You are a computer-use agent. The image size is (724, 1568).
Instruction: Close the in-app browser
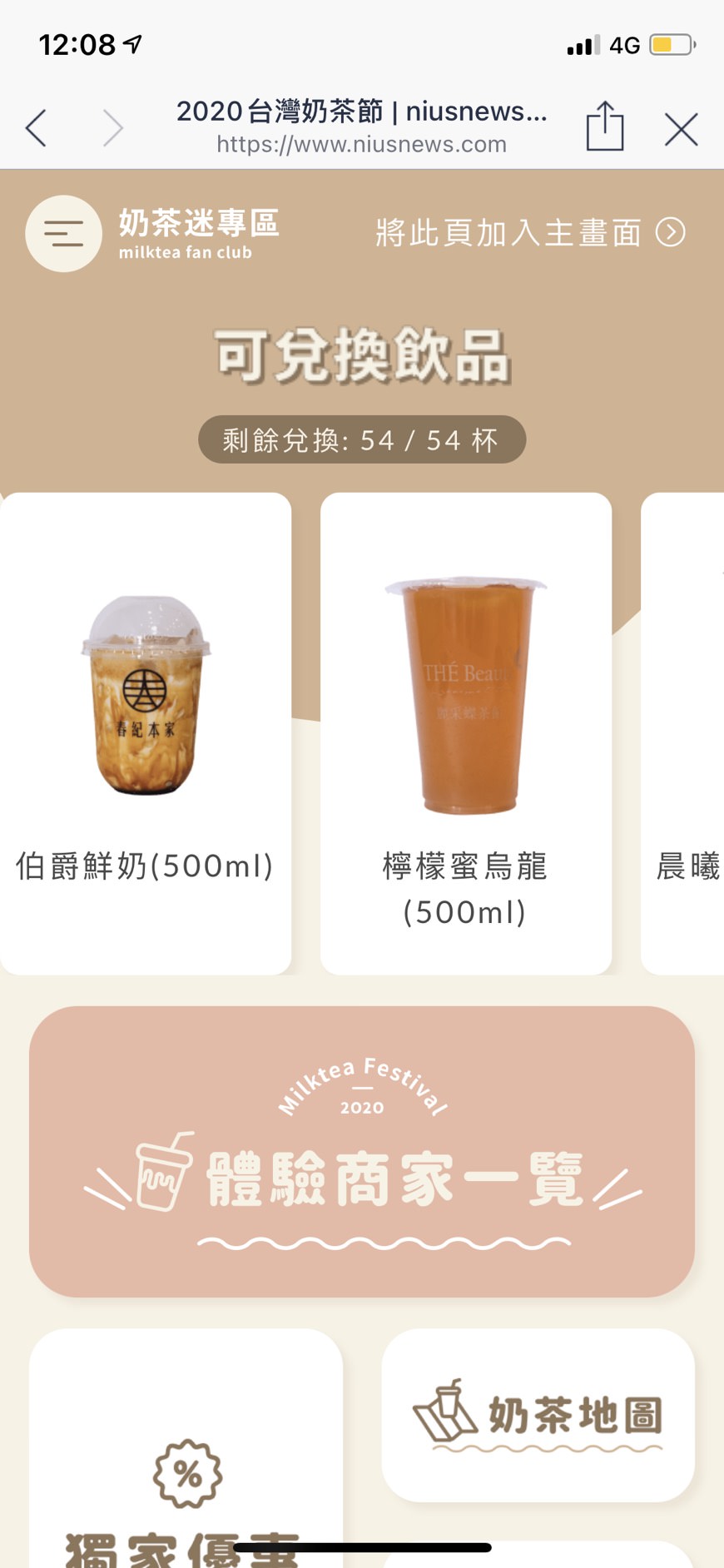click(681, 130)
